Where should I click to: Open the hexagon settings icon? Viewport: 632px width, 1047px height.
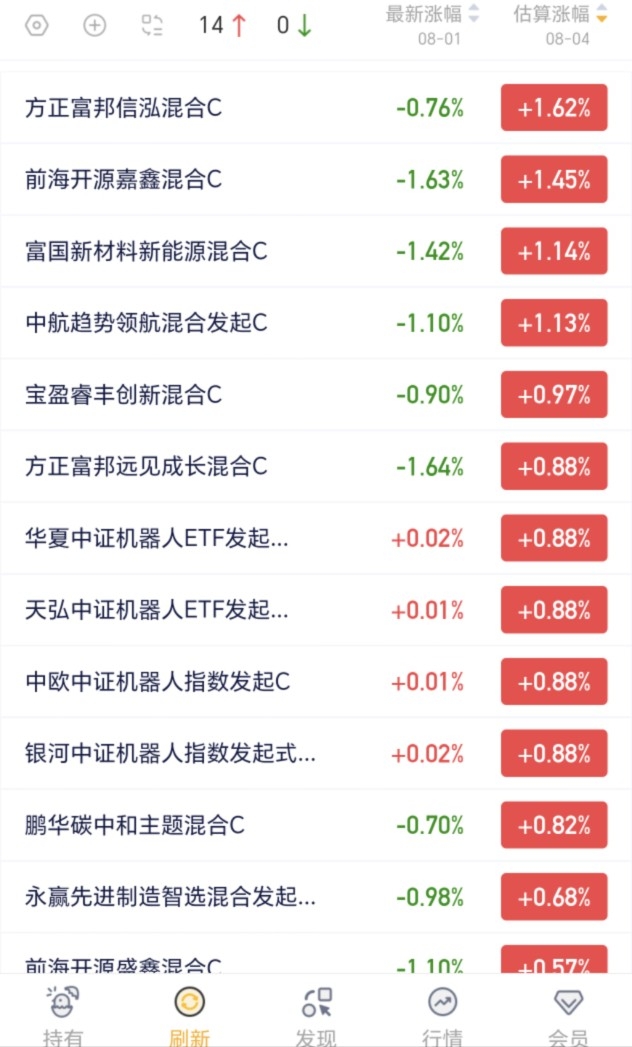pyautogui.click(x=36, y=26)
